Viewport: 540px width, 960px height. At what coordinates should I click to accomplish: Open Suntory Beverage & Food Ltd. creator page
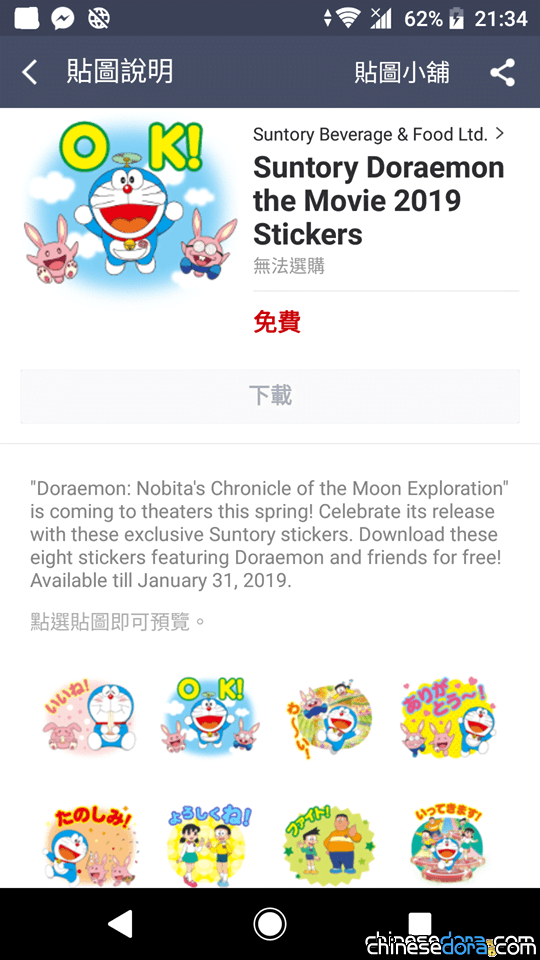(x=378, y=134)
